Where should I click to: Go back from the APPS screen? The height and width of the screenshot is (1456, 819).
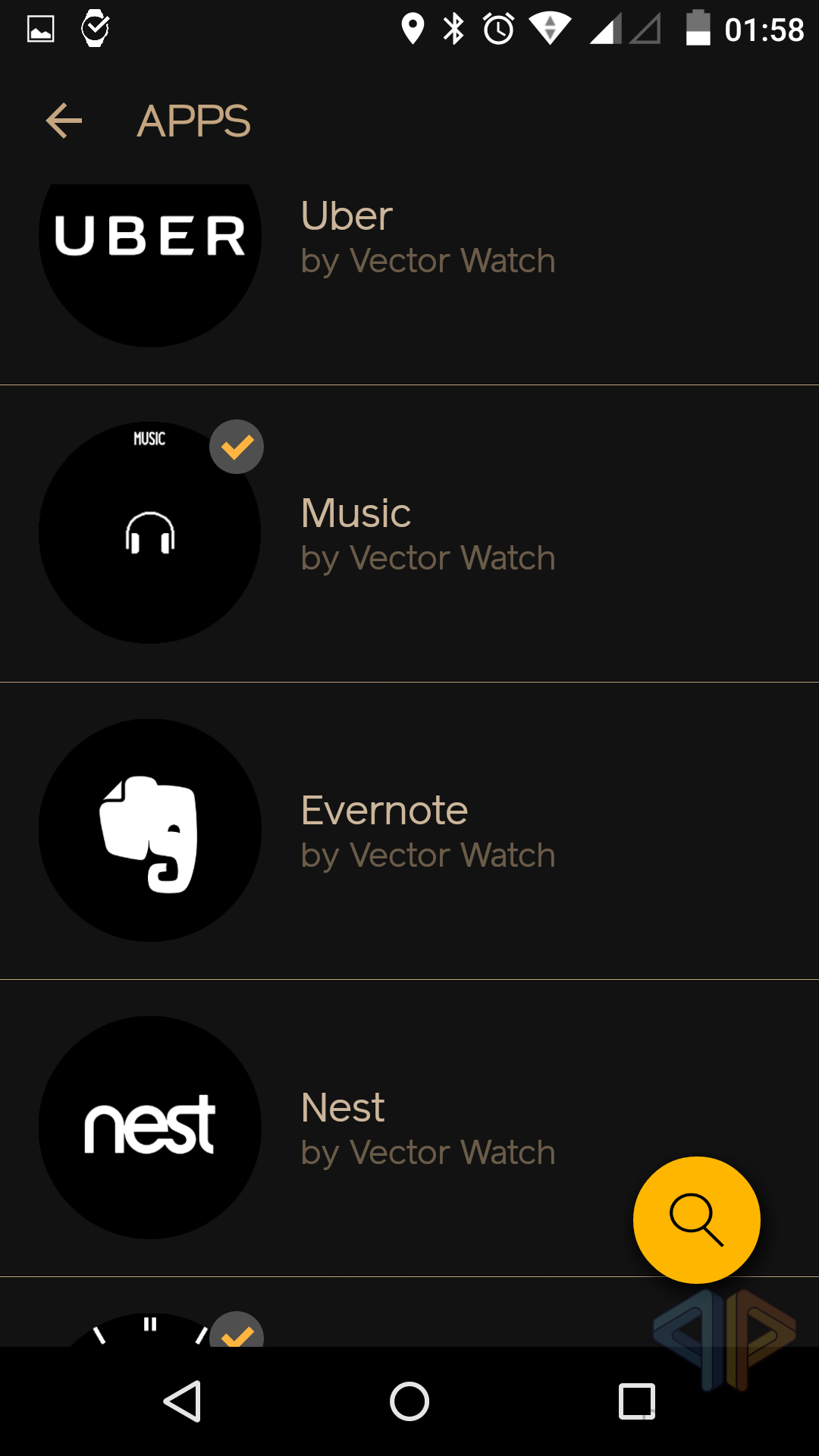point(64,121)
